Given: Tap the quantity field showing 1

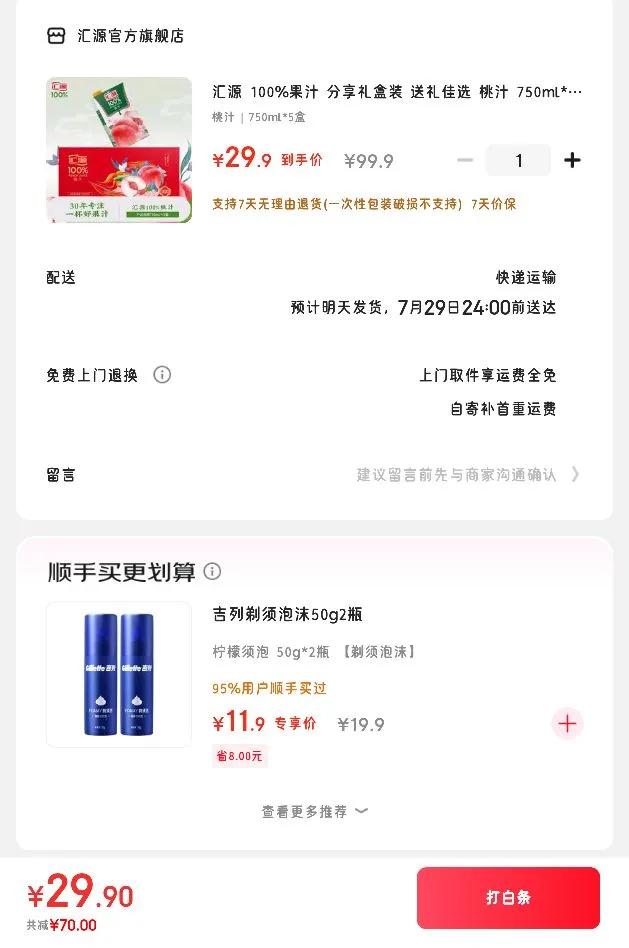Looking at the screenshot, I should pos(518,160).
